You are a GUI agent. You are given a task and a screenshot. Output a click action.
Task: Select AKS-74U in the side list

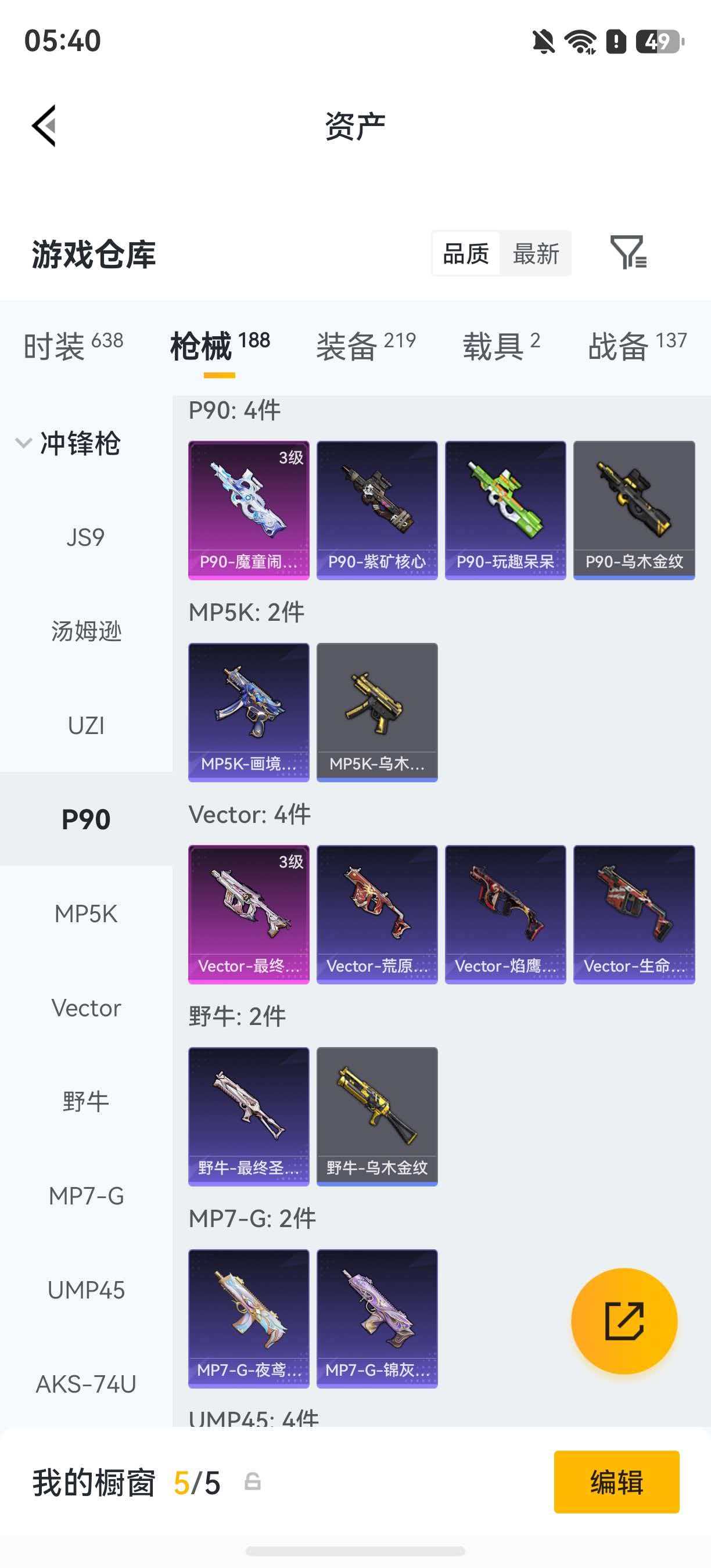click(x=86, y=1384)
